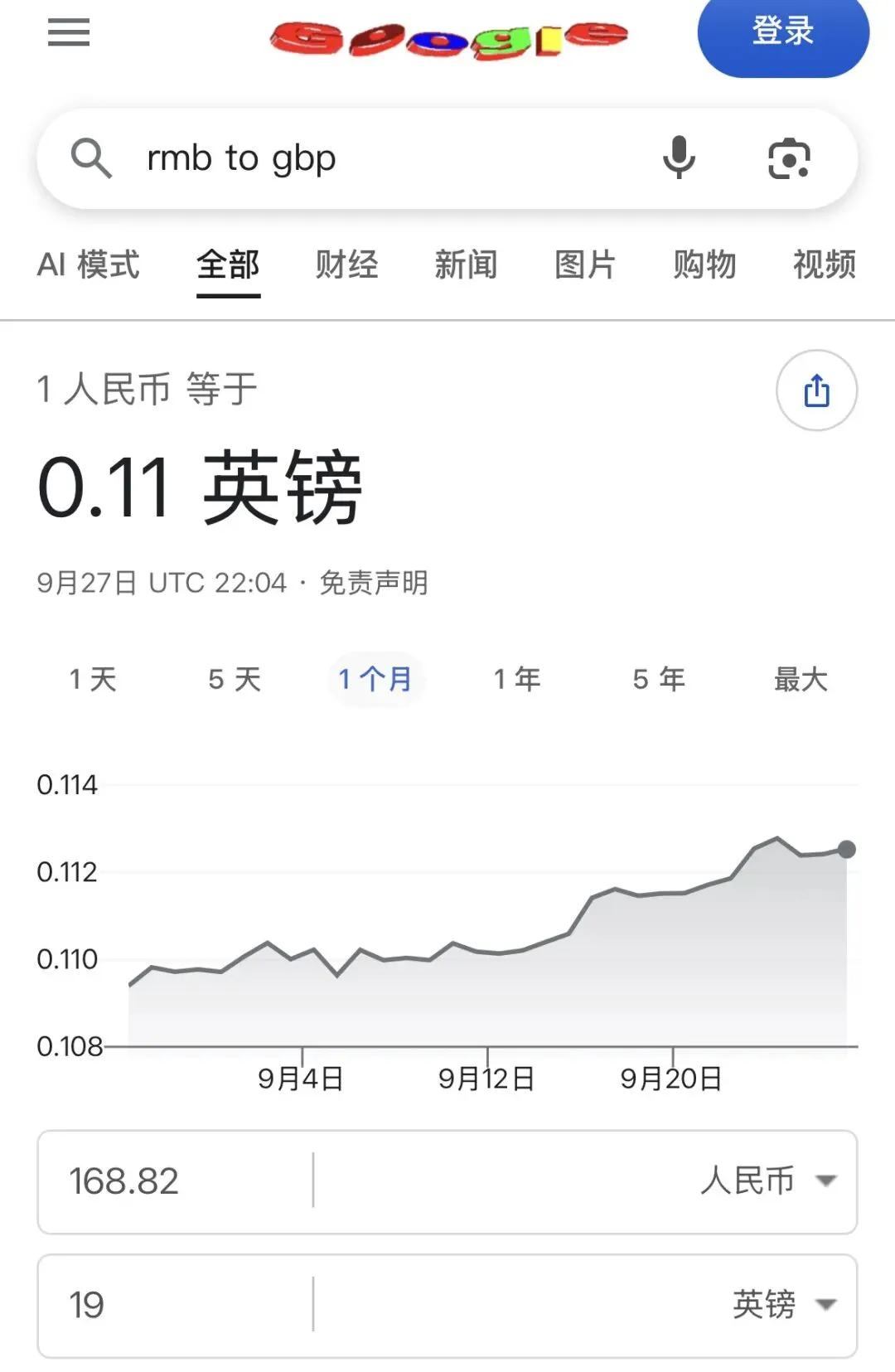Switch to the AI 模式 tab

[89, 265]
